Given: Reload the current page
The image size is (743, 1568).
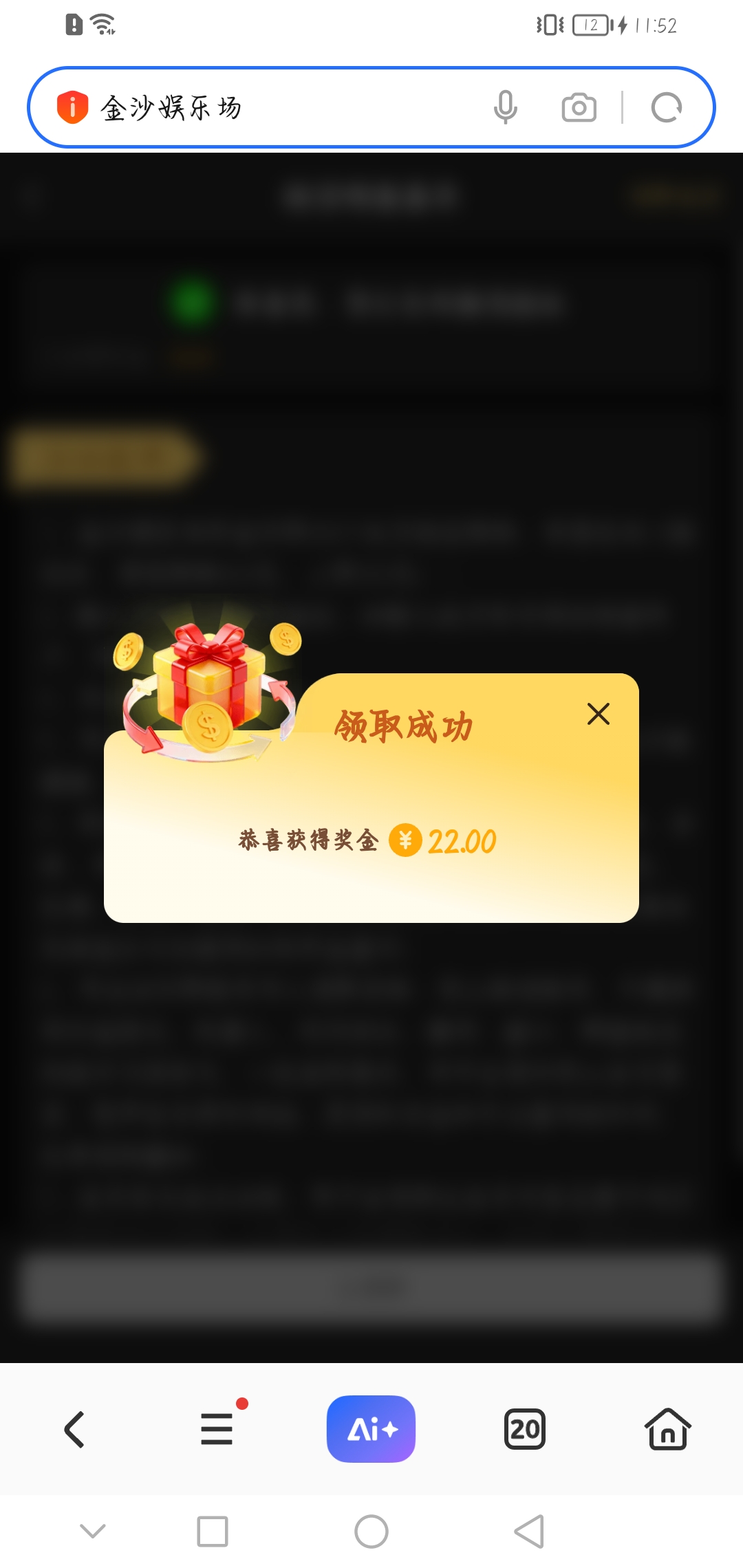Looking at the screenshot, I should 666,108.
